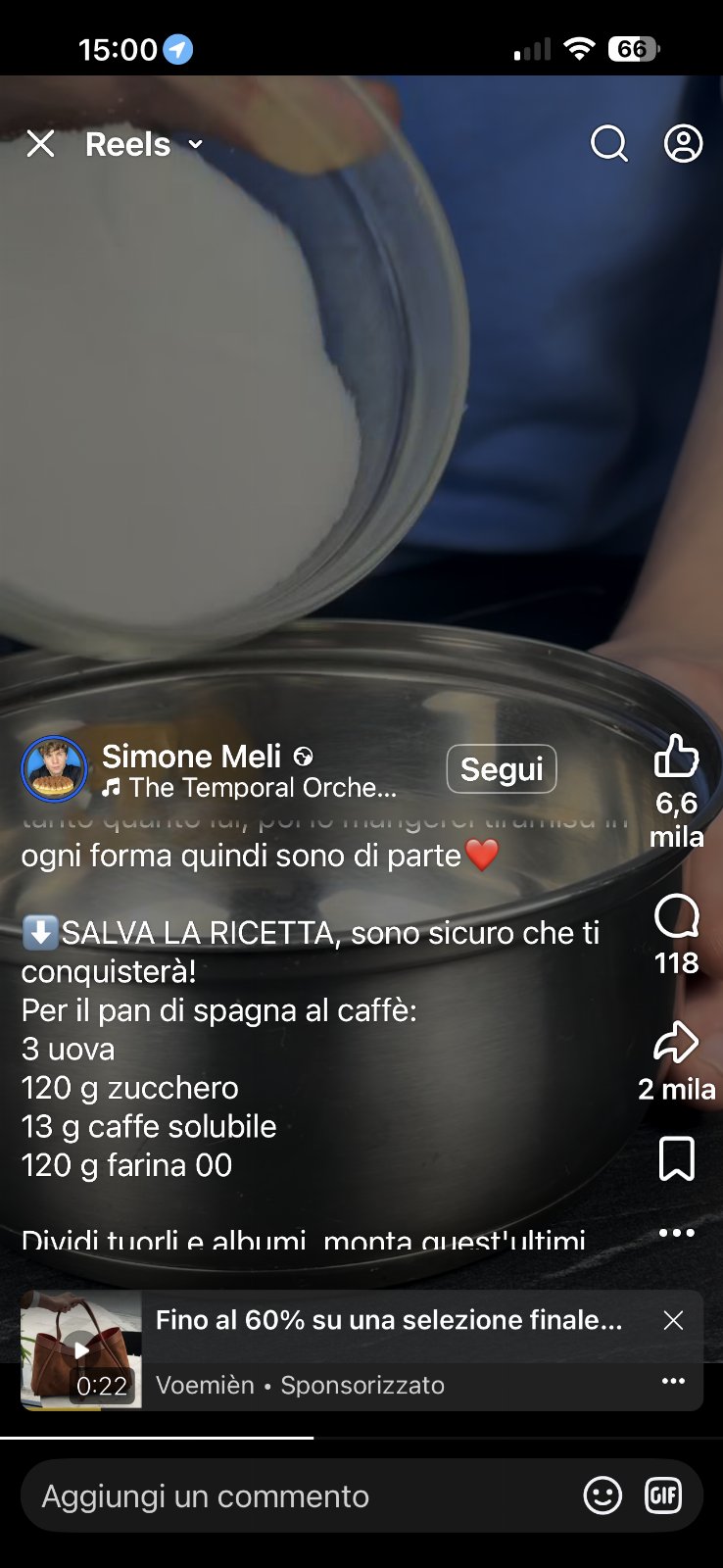The width and height of the screenshot is (723, 1568).
Task: Share this reel
Action: pos(676,1044)
